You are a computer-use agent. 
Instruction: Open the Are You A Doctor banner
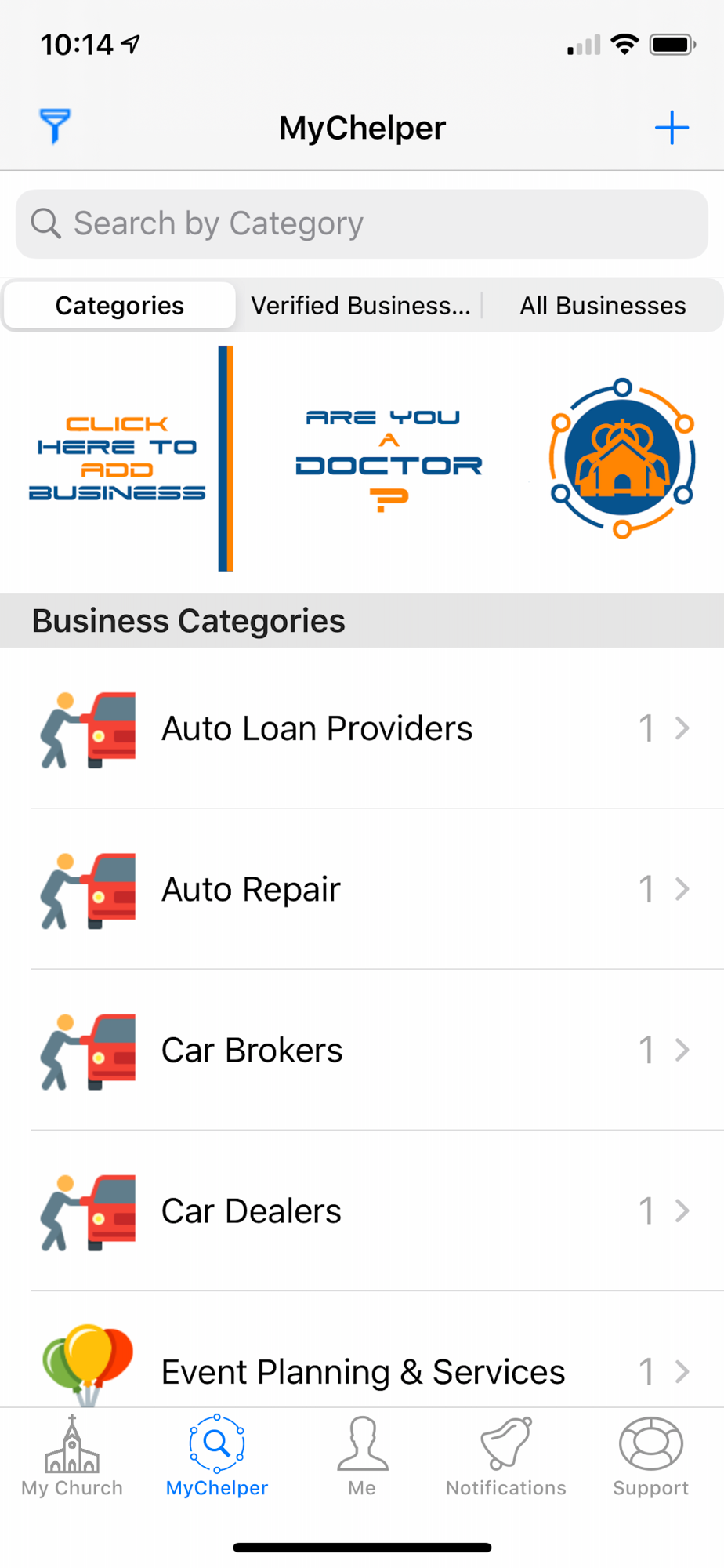click(x=389, y=459)
